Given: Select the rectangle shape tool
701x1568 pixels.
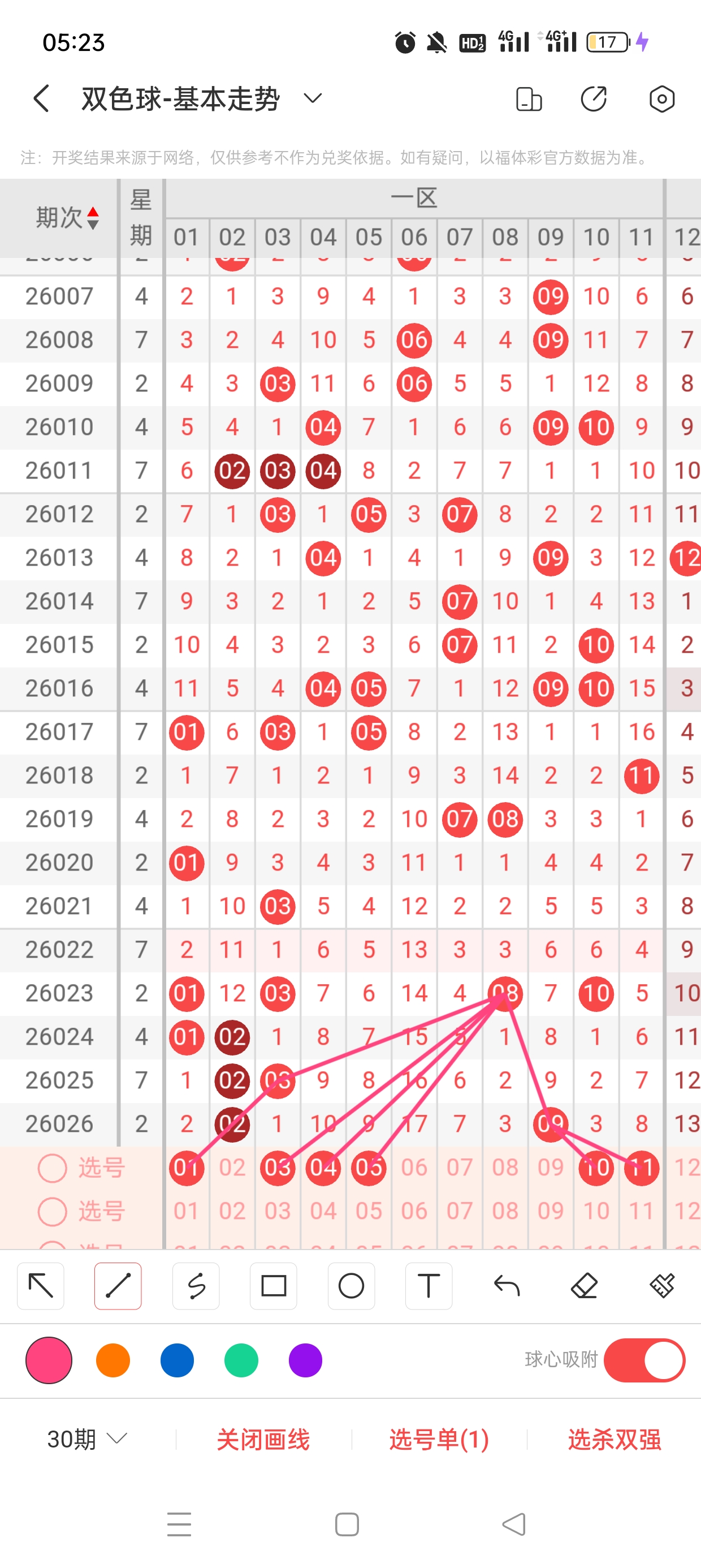Looking at the screenshot, I should [x=273, y=1286].
